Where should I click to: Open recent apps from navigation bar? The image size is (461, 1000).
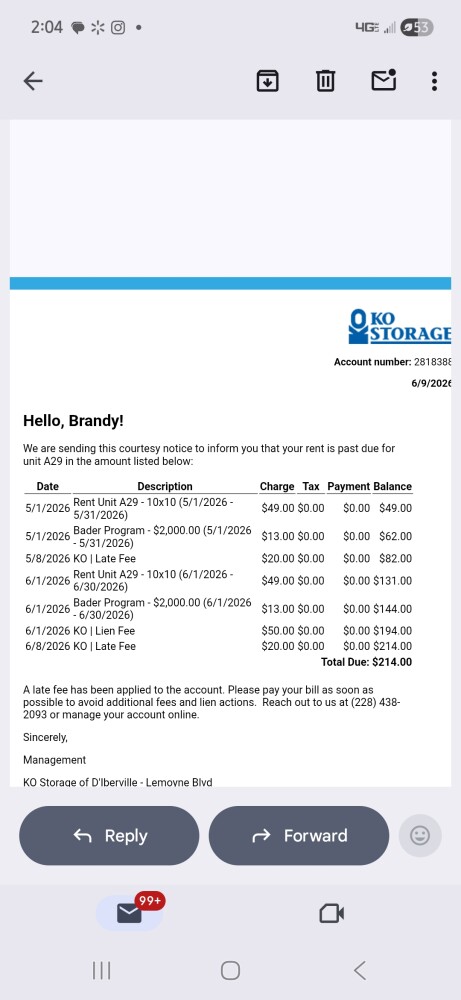point(101,971)
